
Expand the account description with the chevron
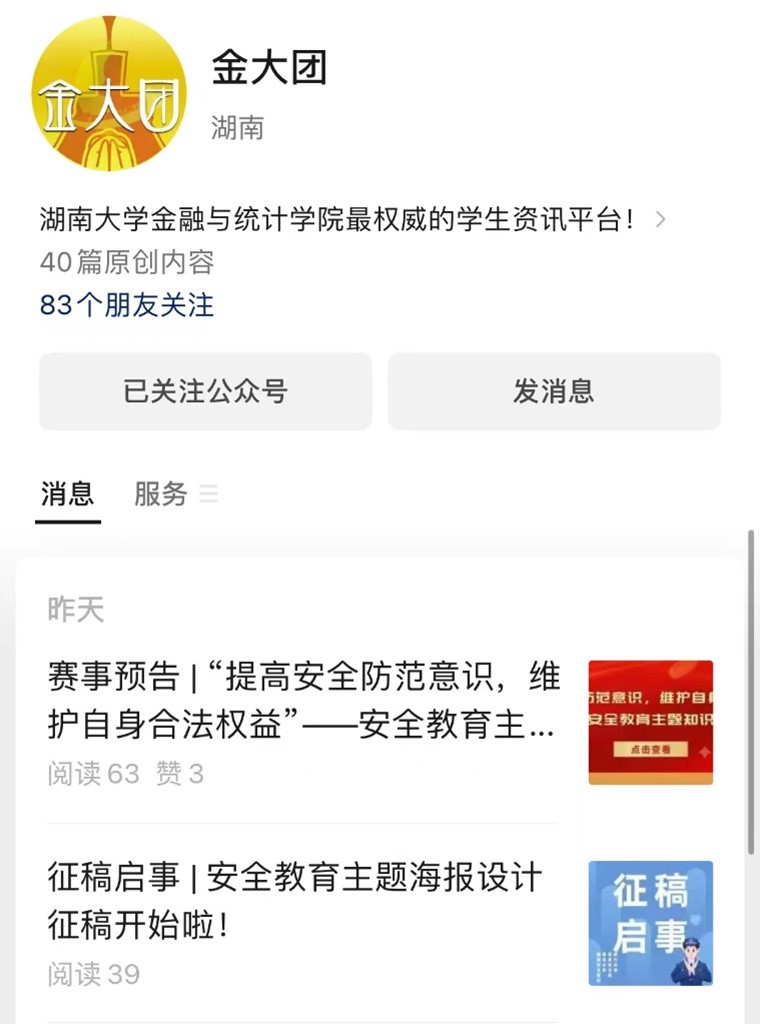[660, 219]
